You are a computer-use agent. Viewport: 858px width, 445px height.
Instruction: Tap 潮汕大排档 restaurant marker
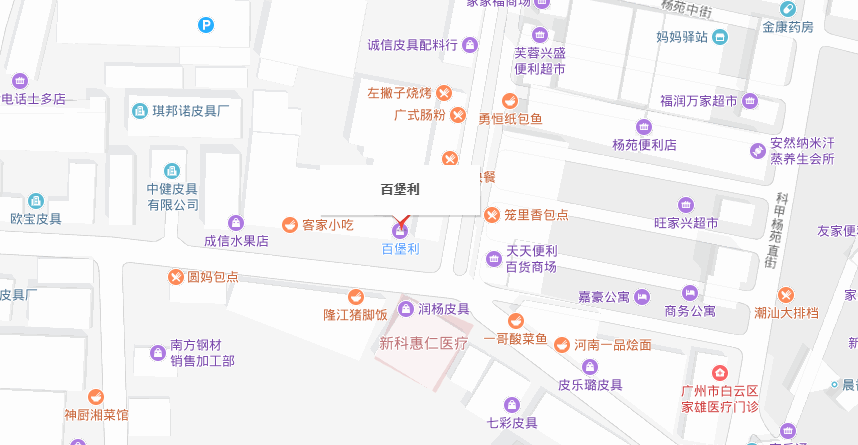point(786,295)
